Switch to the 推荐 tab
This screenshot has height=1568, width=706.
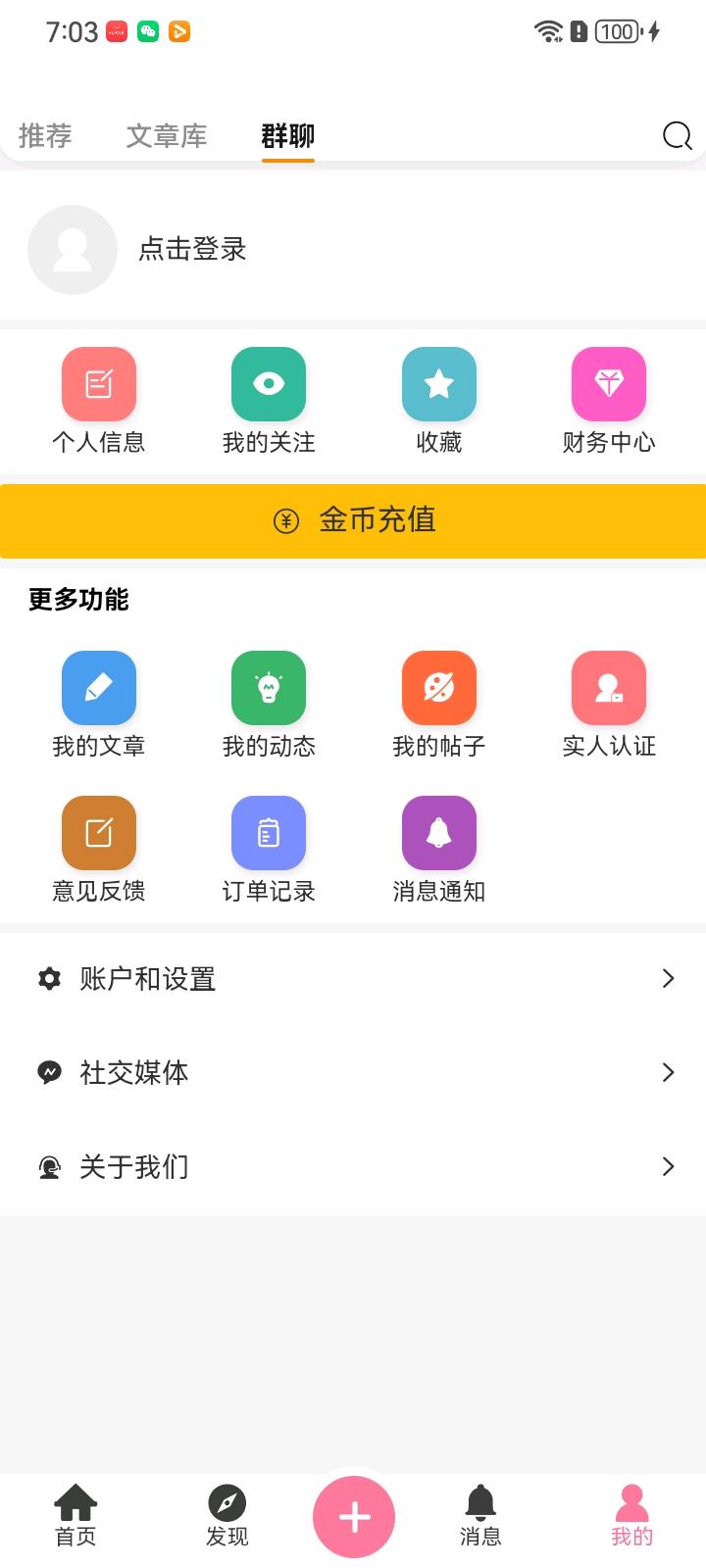tap(45, 135)
